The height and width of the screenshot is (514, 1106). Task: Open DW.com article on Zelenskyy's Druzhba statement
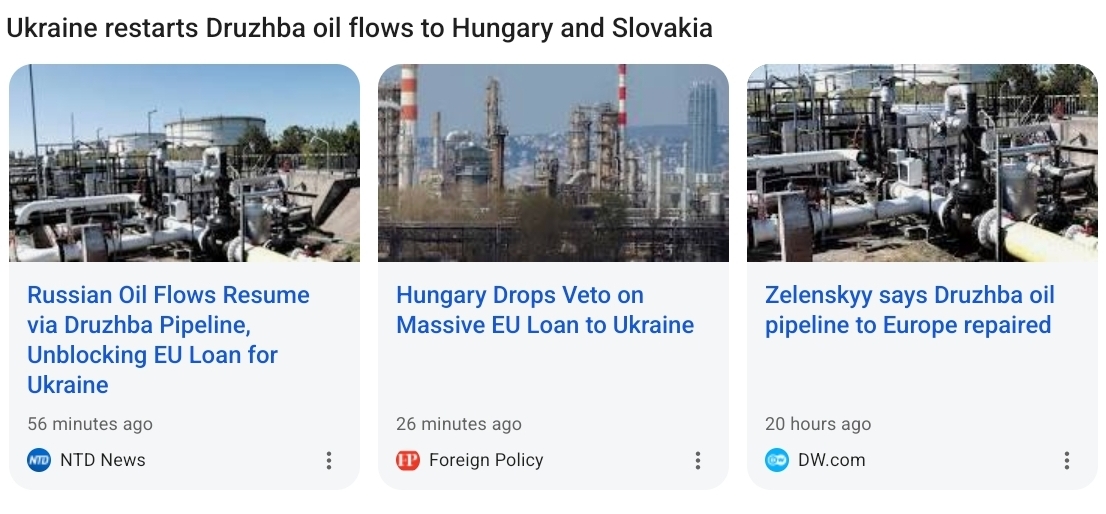(x=909, y=310)
